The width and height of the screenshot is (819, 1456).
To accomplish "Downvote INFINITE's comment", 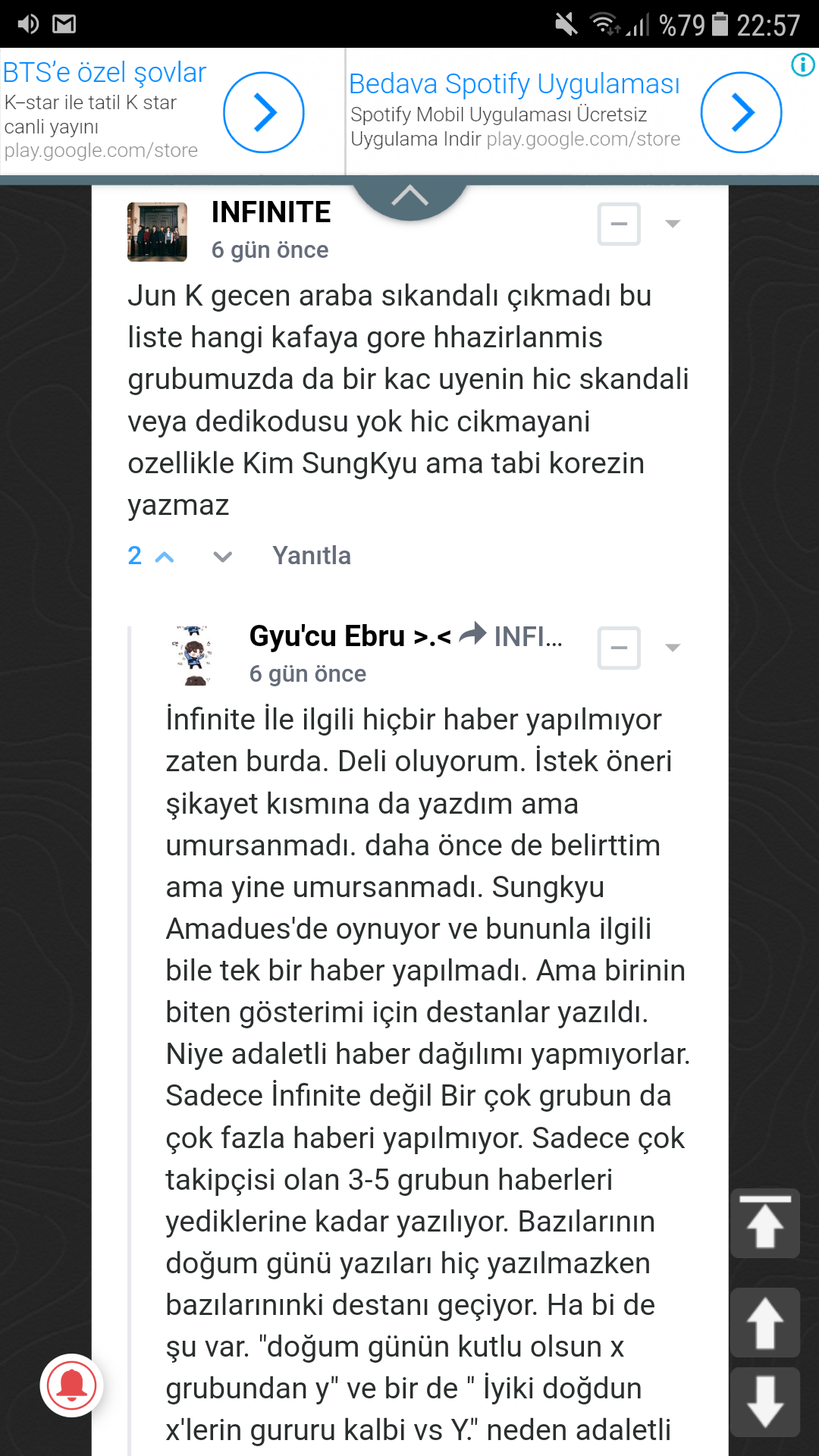I will (x=222, y=557).
